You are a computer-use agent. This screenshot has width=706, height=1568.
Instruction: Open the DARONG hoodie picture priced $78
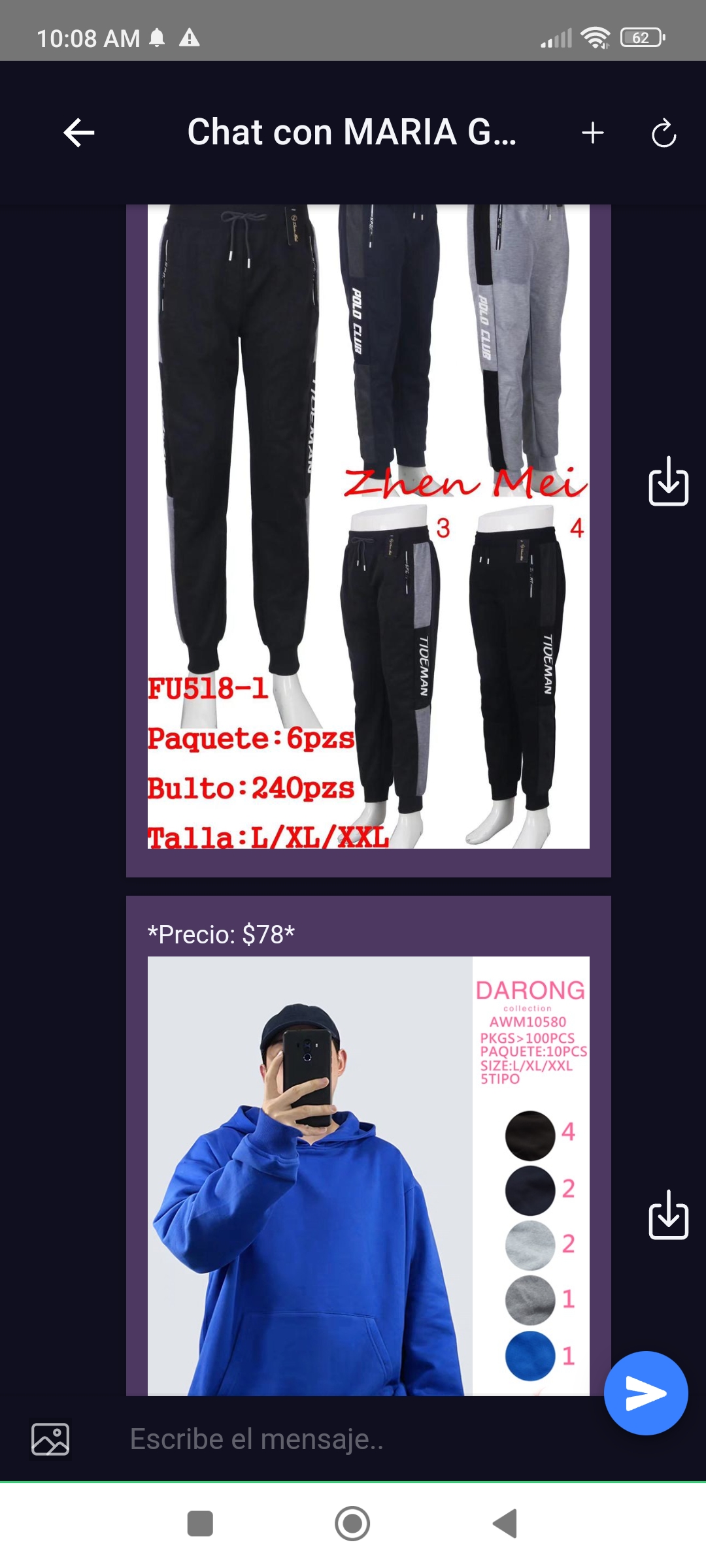pyautogui.click(x=369, y=1176)
